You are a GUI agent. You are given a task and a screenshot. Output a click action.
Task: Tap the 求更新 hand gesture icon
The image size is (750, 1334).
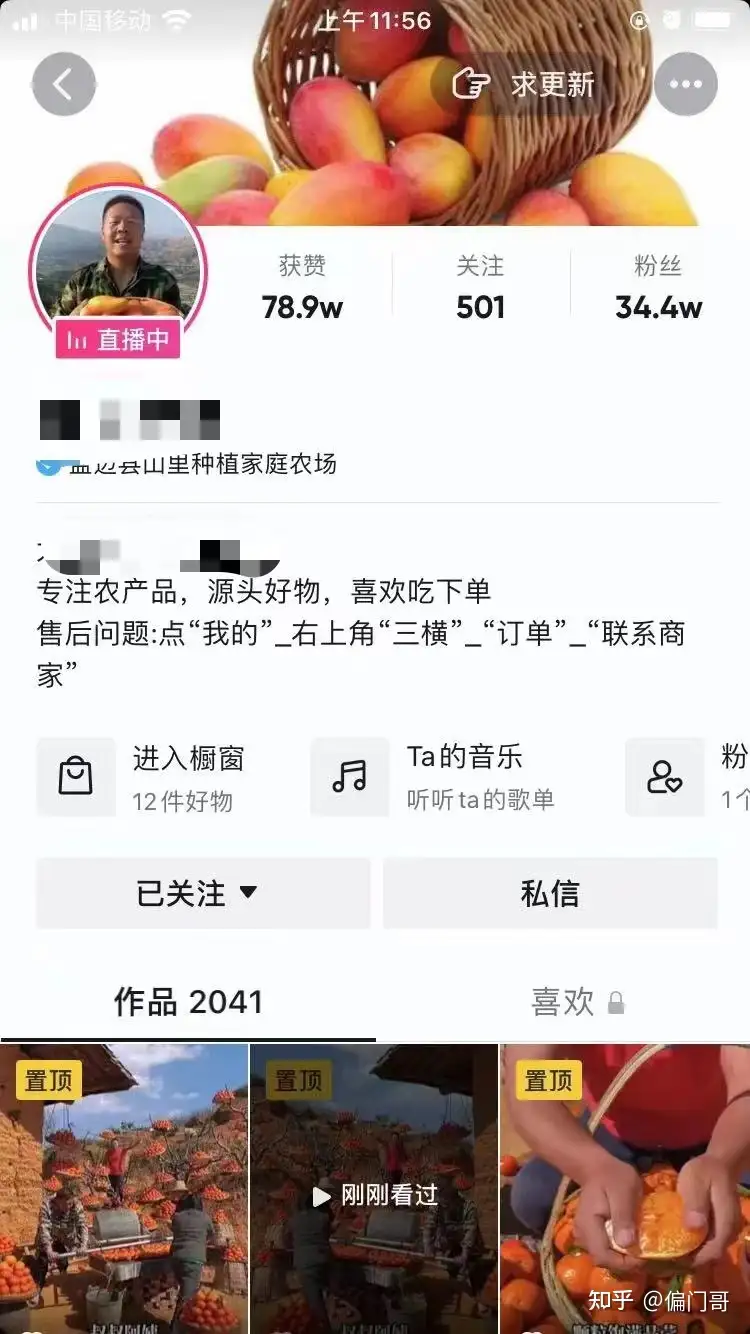tap(470, 84)
